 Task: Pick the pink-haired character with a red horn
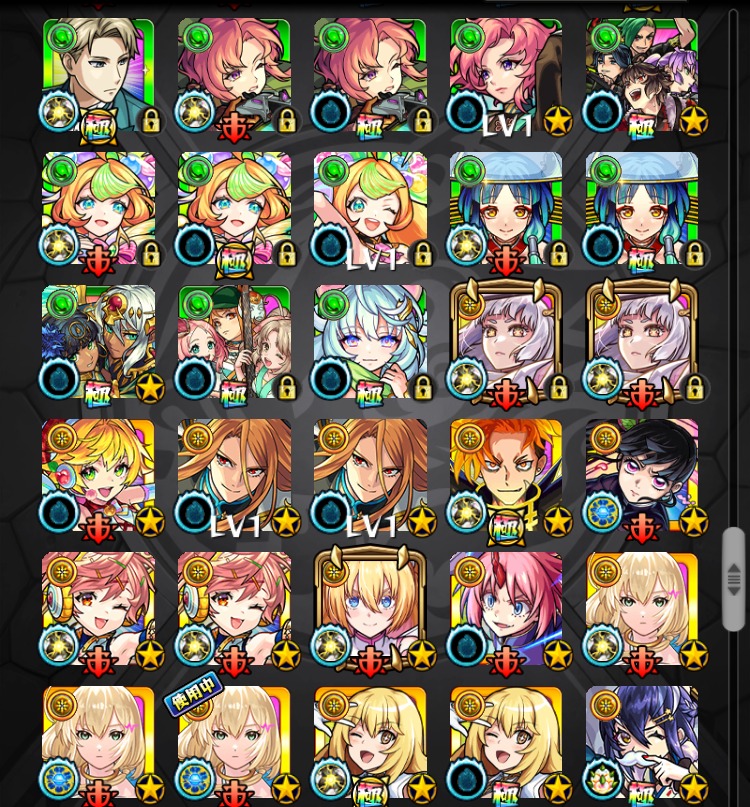[x=506, y=610]
